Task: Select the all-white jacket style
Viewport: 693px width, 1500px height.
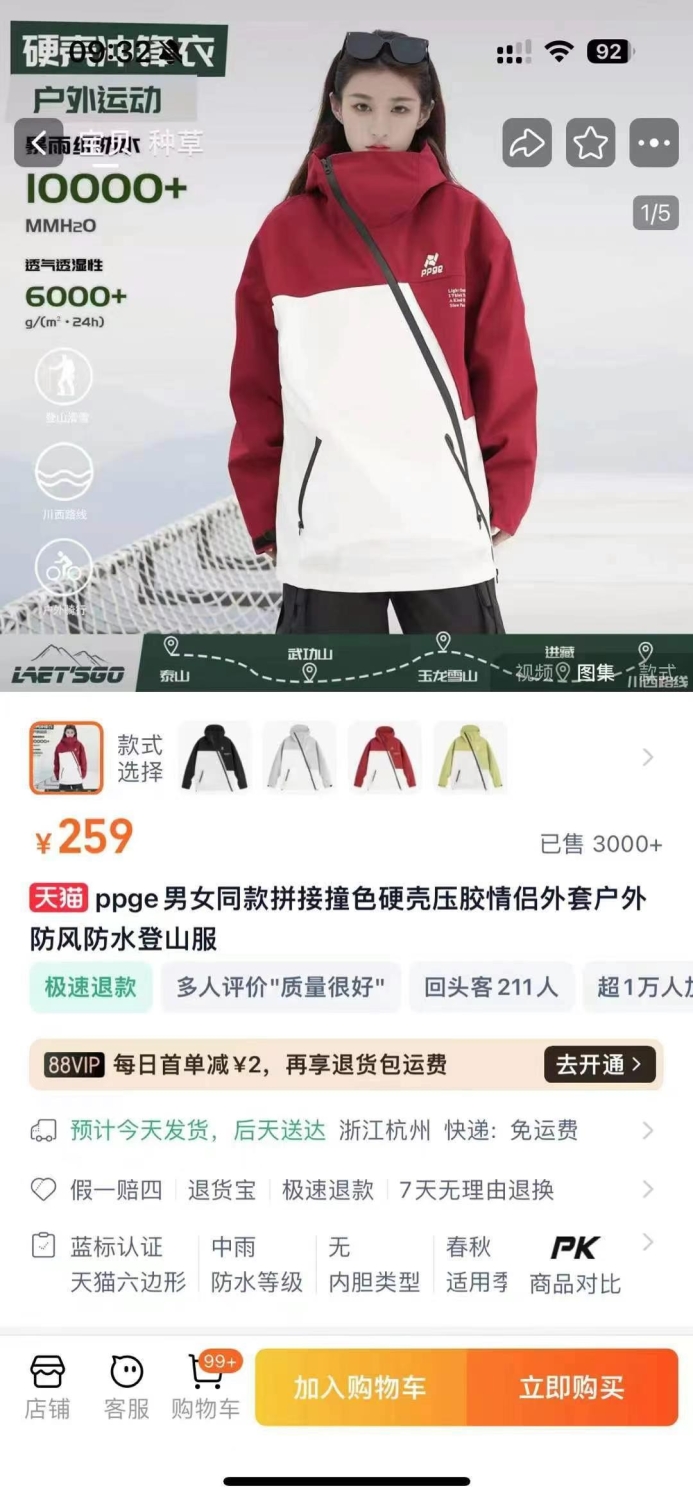Action: [299, 758]
